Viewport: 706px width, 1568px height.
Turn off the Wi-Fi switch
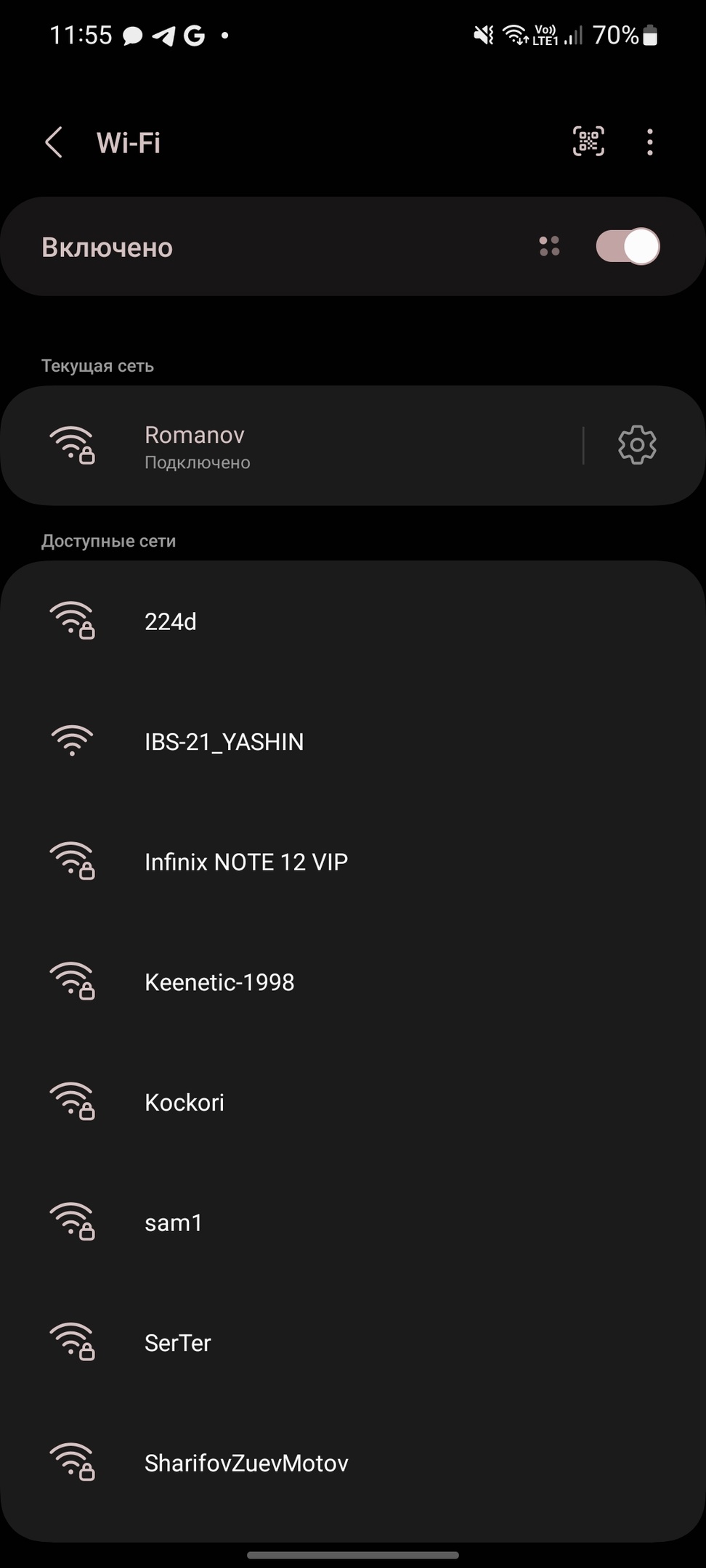click(627, 247)
